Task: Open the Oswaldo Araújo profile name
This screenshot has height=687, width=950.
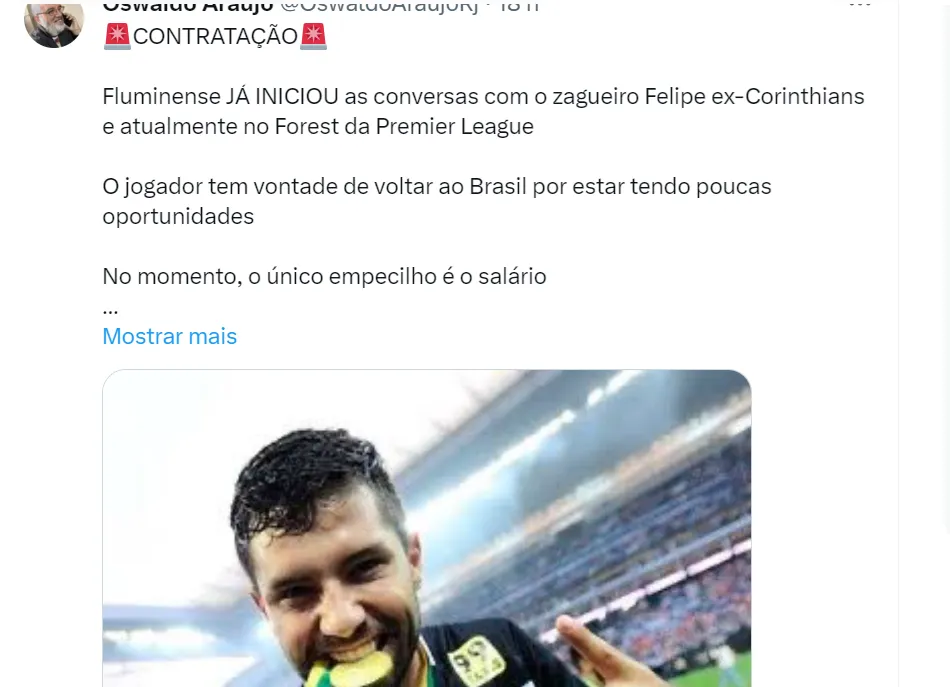Action: point(188,6)
